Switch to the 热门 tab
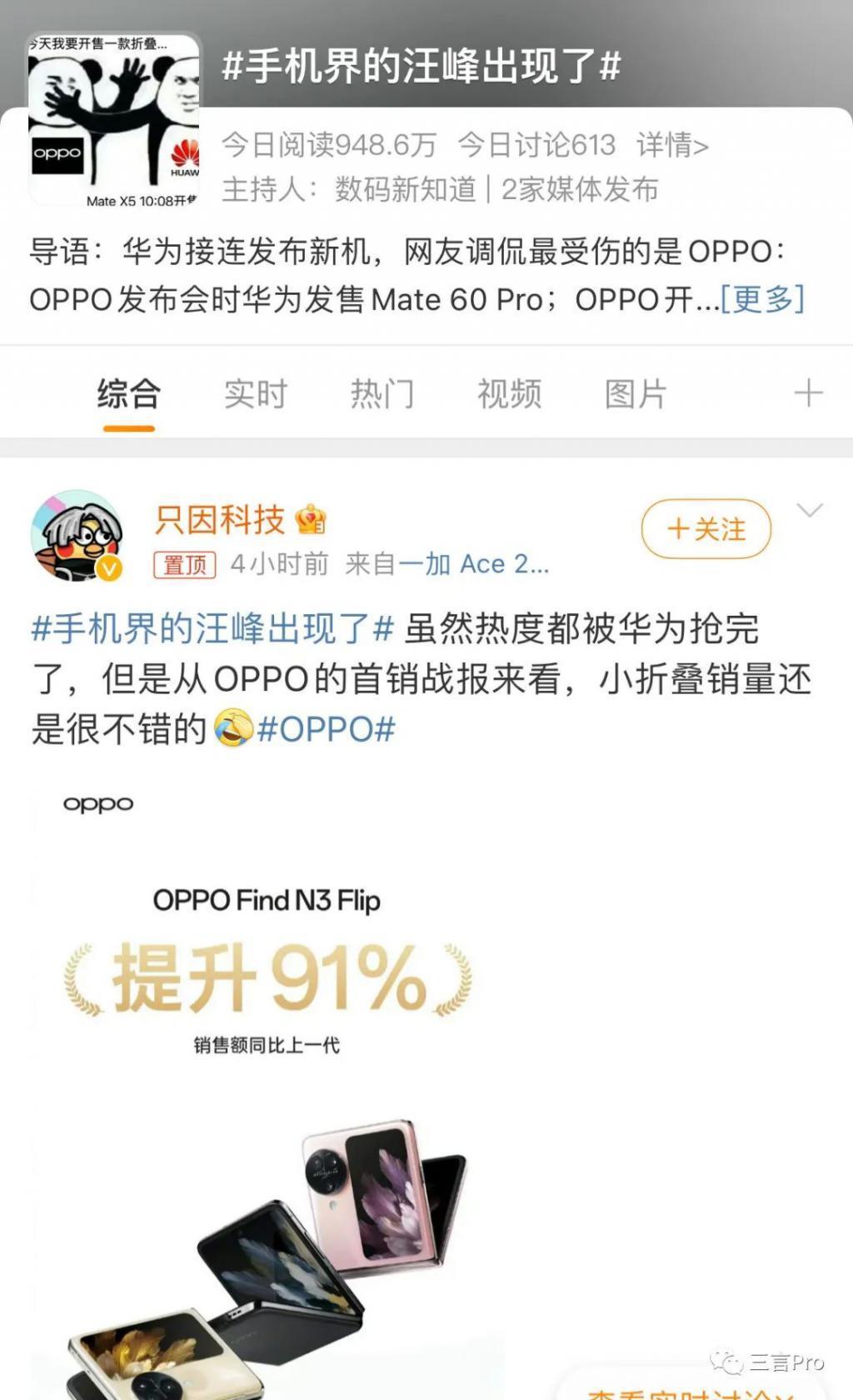Viewport: 853px width, 1400px height. click(x=382, y=393)
